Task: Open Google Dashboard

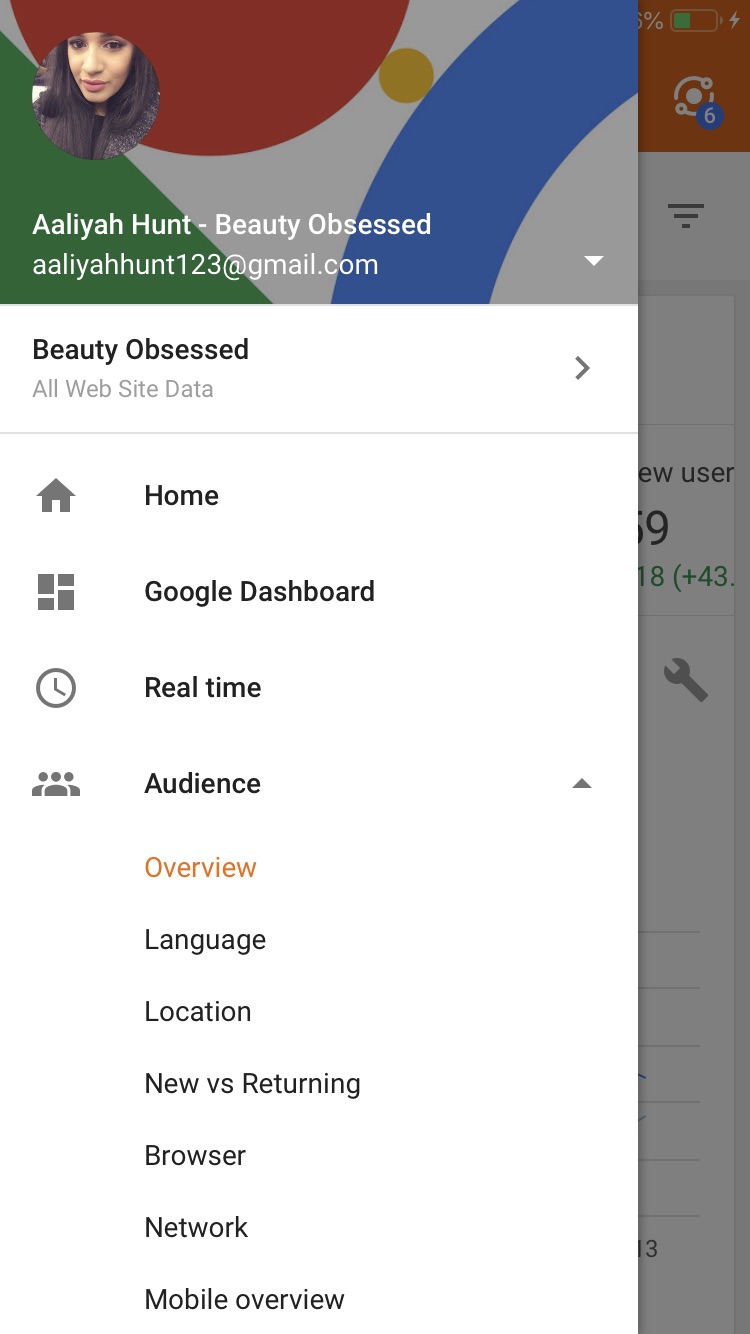Action: point(259,592)
